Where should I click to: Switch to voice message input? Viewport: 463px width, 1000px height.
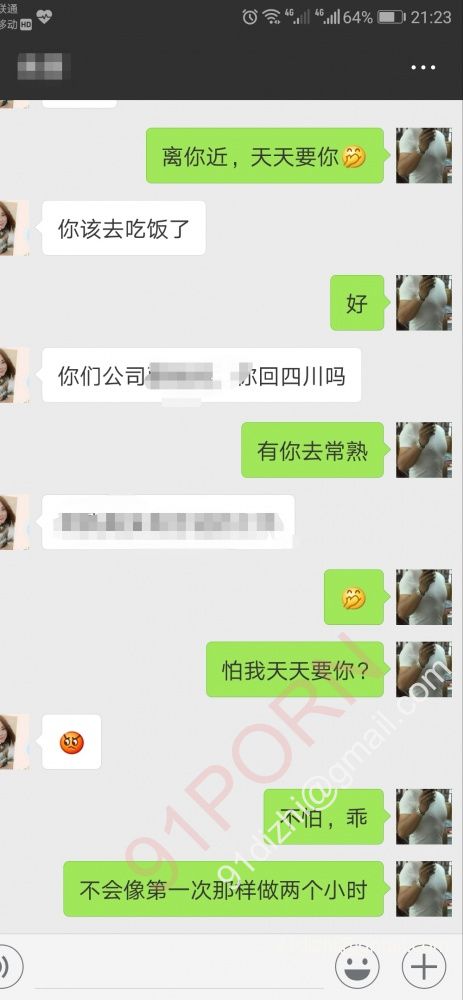[8, 967]
